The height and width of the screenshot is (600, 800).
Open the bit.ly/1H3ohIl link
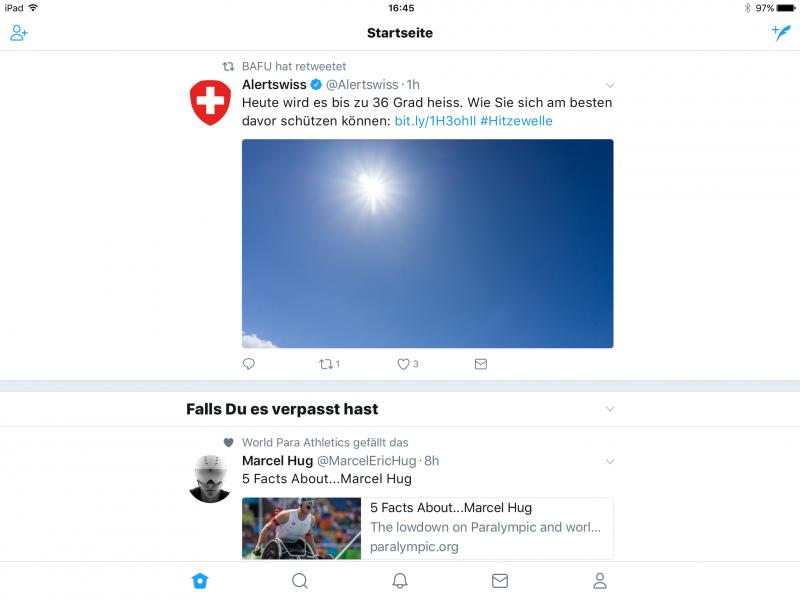click(435, 121)
